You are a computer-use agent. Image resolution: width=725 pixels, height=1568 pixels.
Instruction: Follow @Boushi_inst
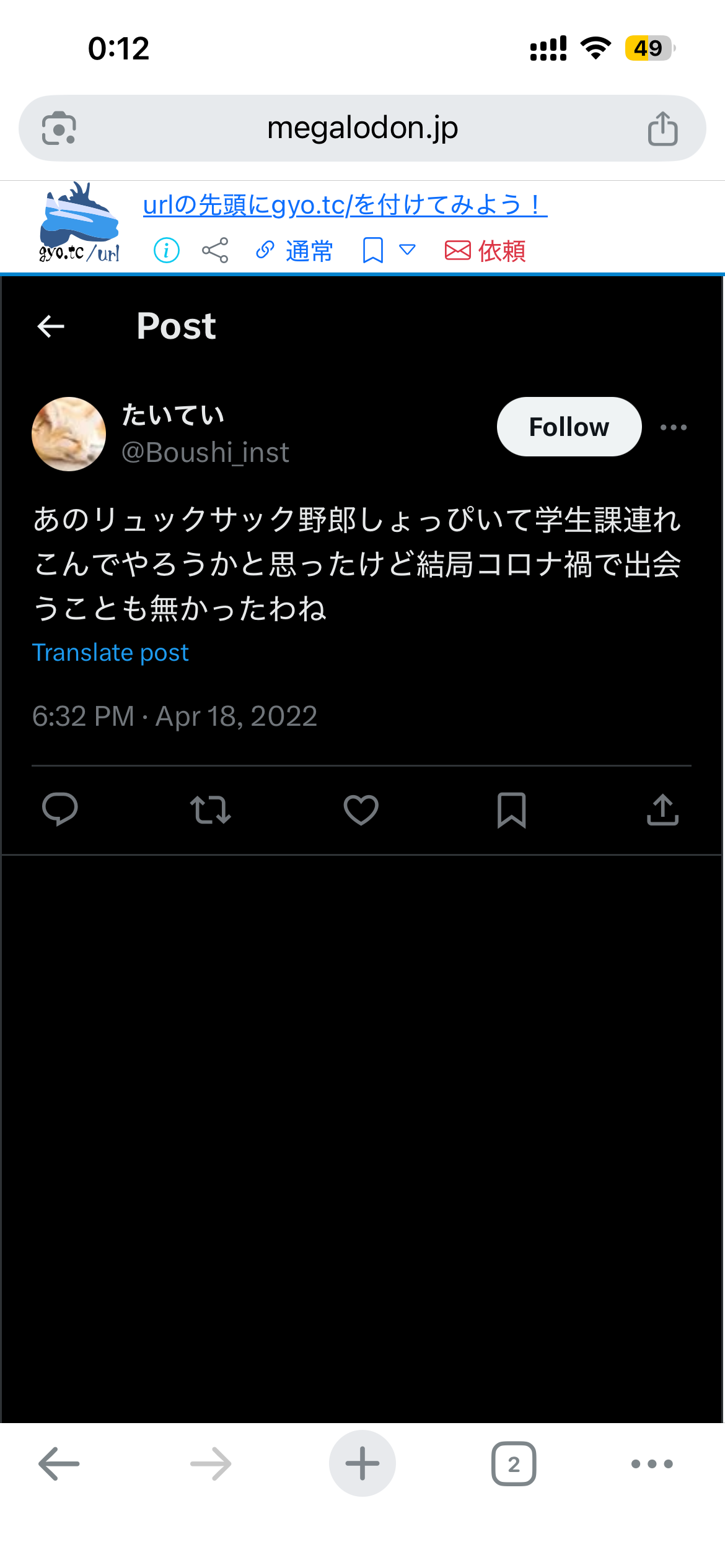tap(568, 427)
